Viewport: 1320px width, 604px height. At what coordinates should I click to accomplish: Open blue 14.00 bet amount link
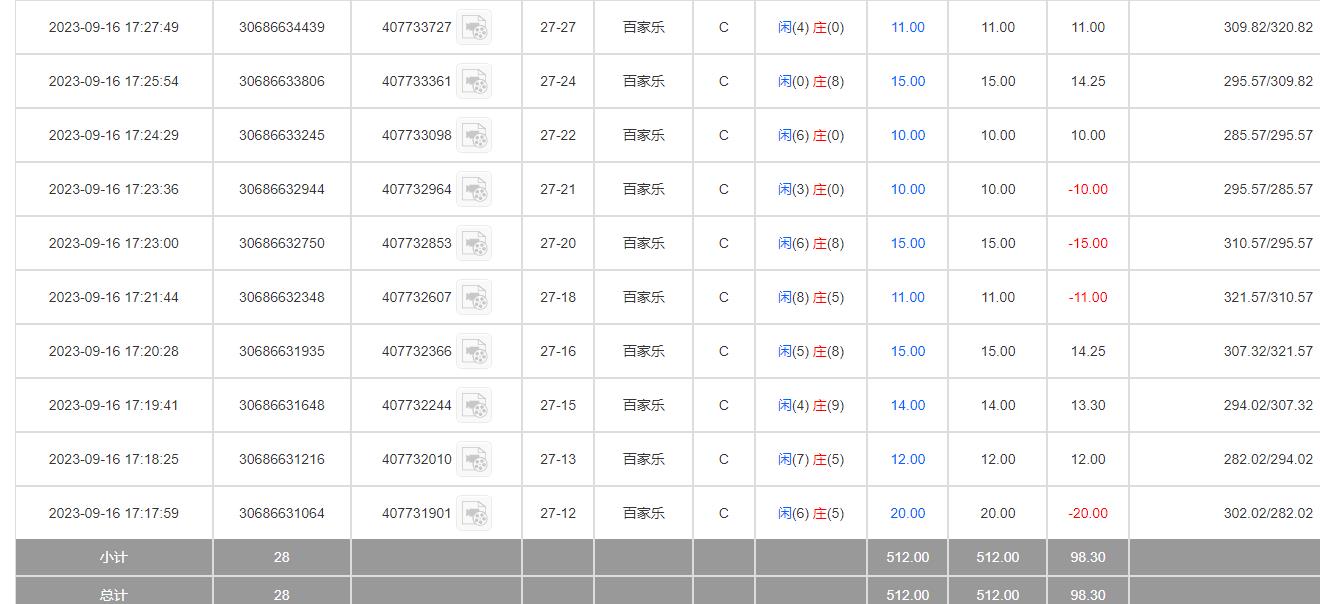(907, 405)
